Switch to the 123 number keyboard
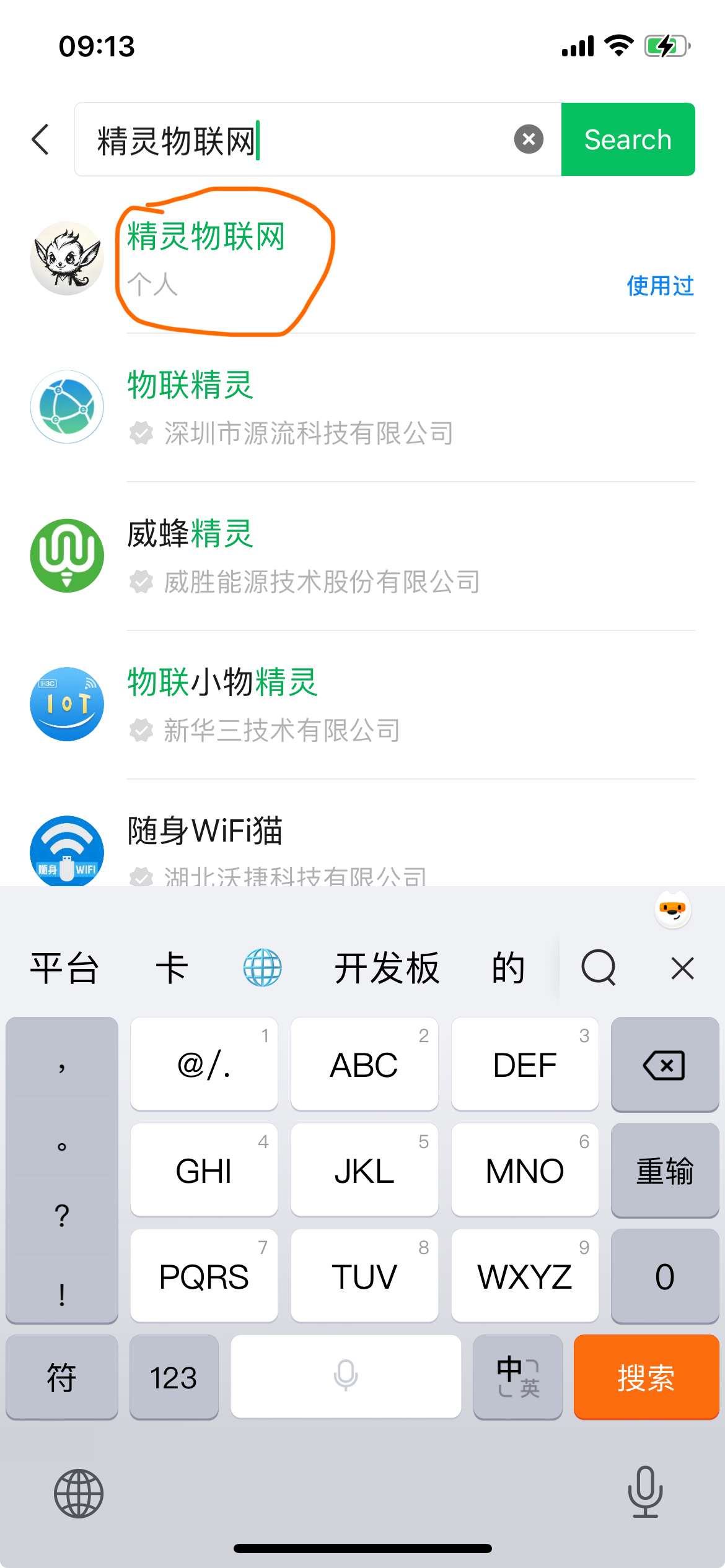725x1568 pixels. click(x=174, y=1377)
